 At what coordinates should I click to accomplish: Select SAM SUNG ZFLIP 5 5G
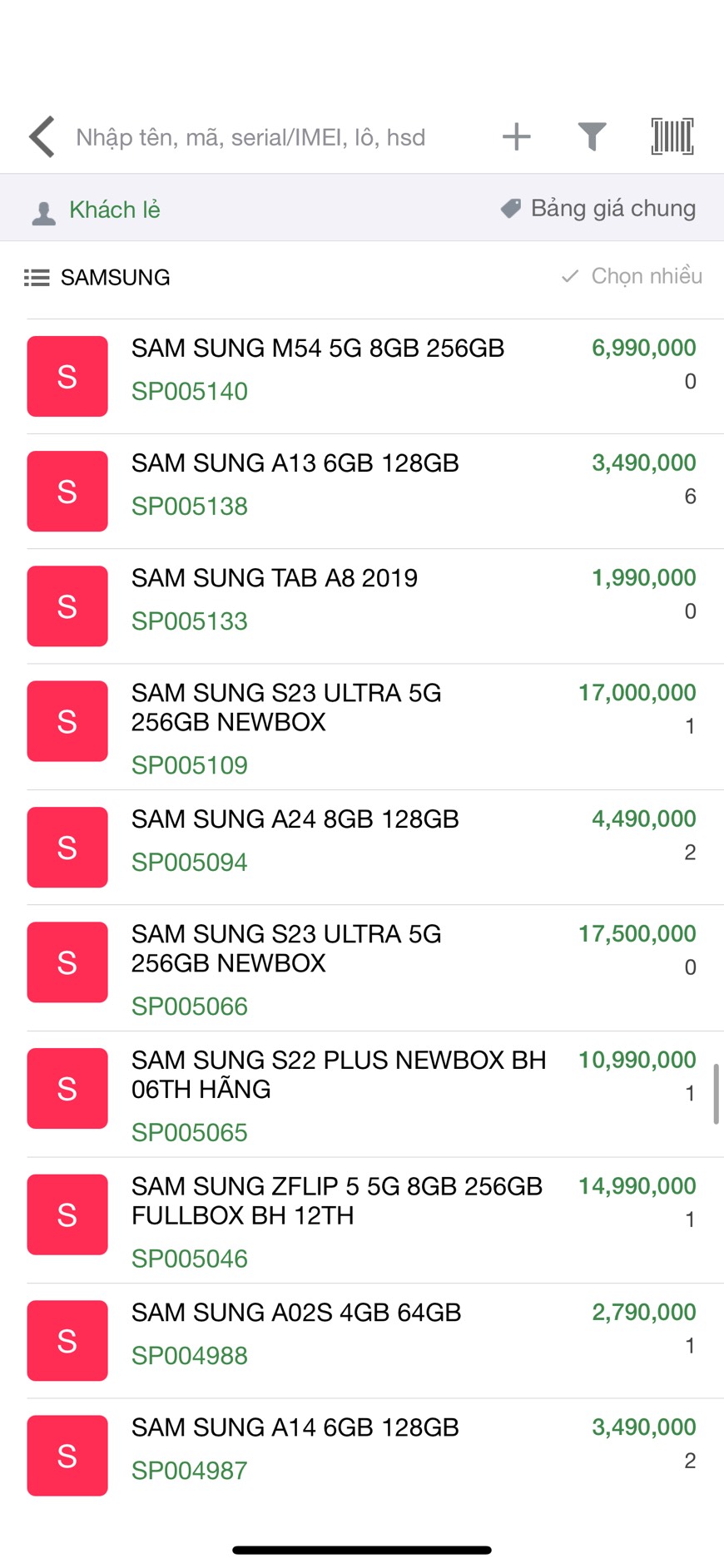362,1220
